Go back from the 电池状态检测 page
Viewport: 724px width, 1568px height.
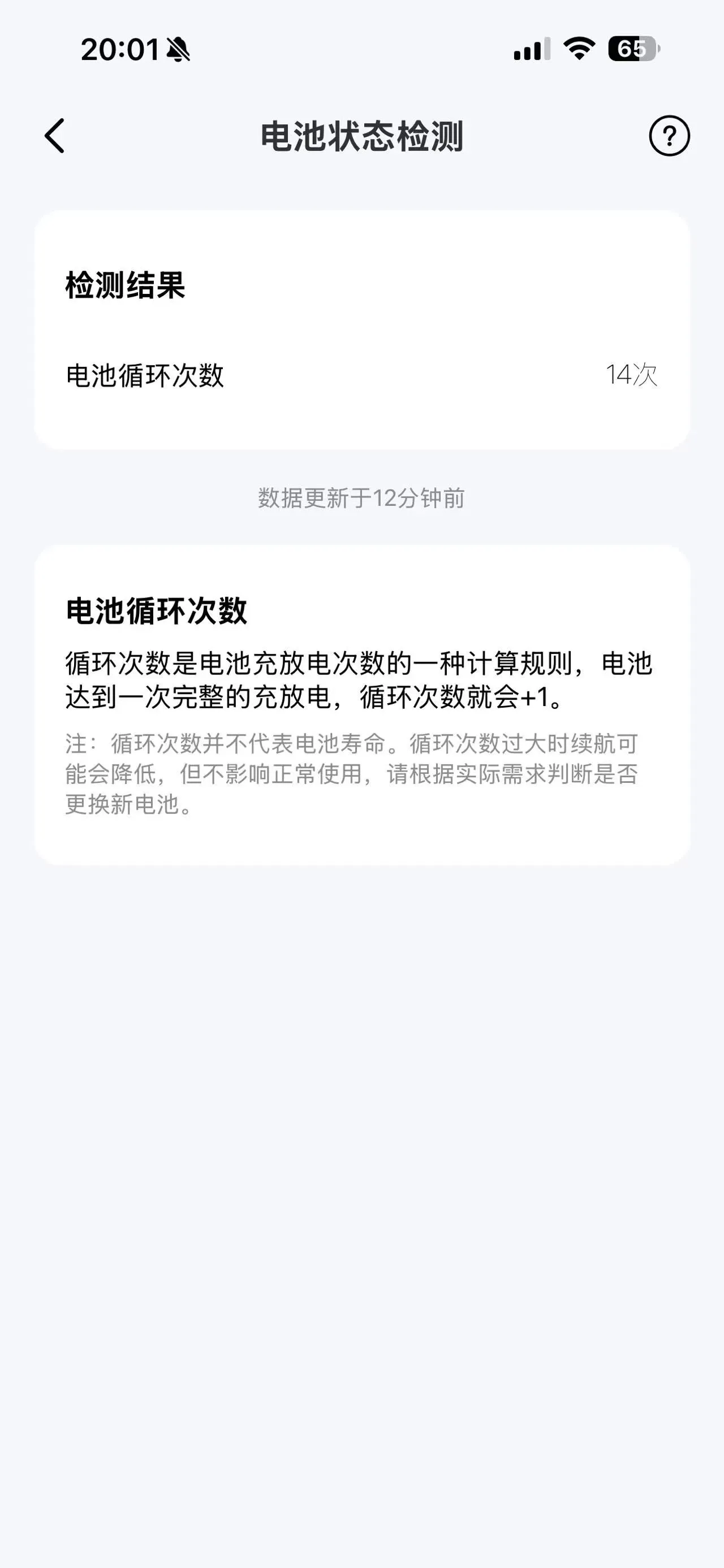coord(55,136)
